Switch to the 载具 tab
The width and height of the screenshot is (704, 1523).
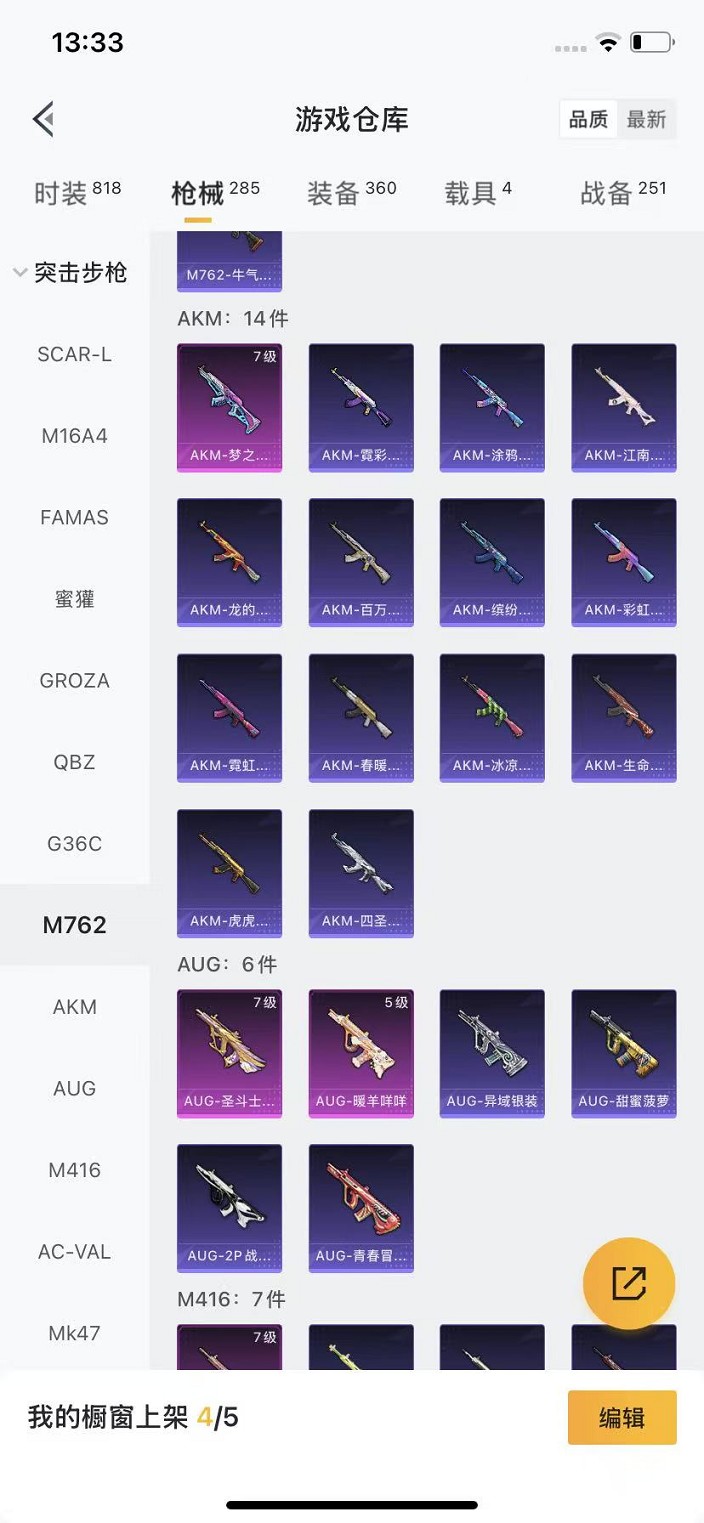[478, 192]
